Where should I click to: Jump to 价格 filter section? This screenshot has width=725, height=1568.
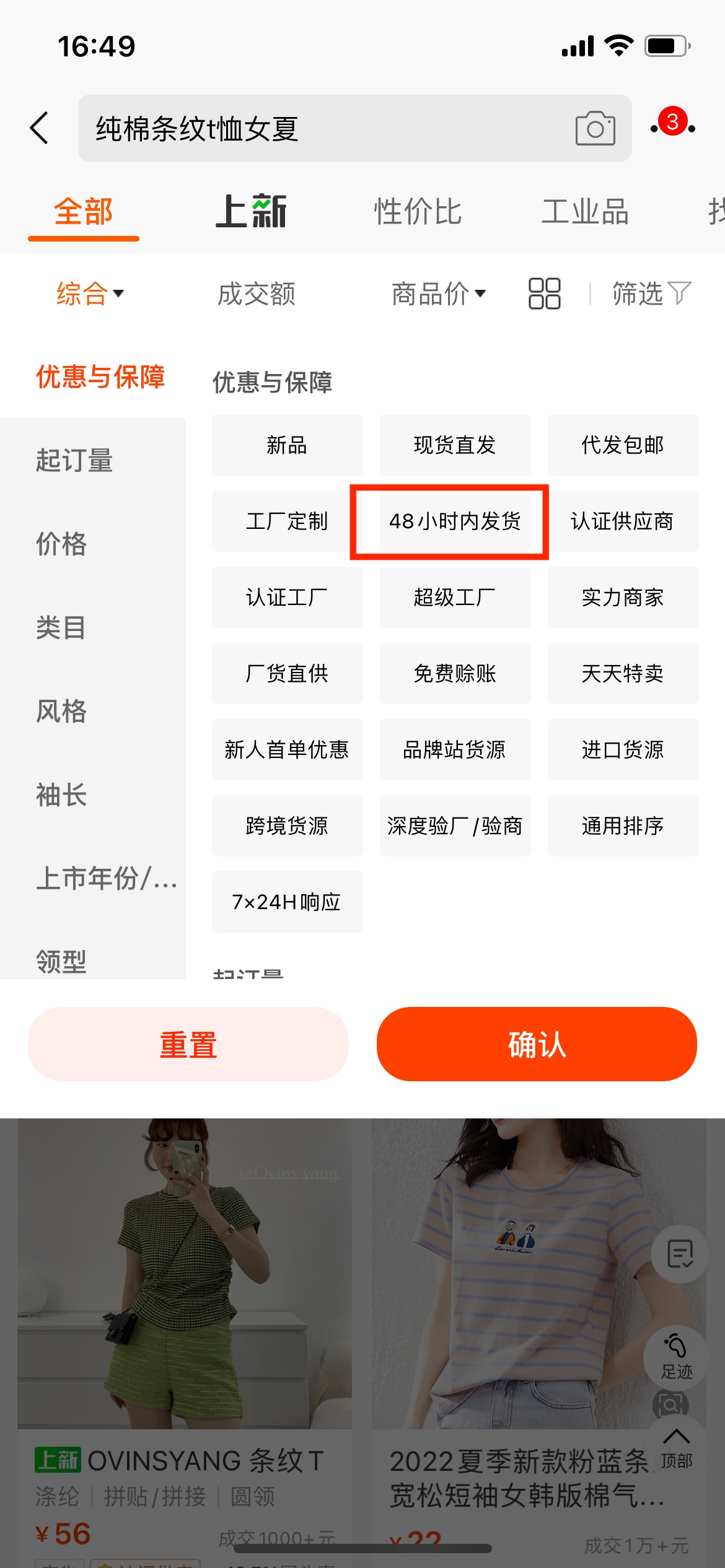click(x=61, y=544)
